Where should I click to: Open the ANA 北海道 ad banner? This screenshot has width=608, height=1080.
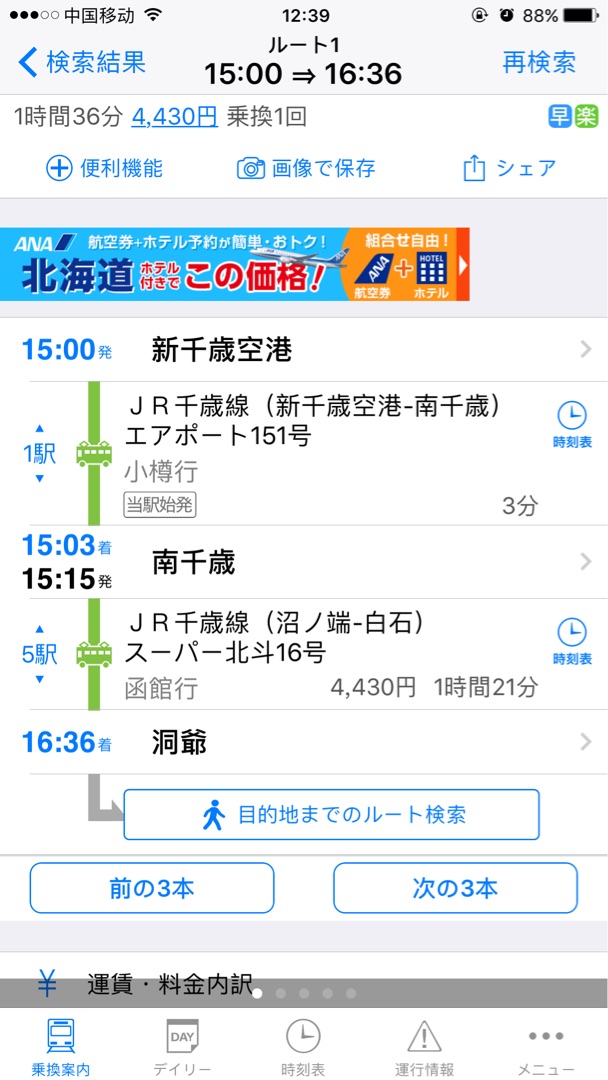(235, 265)
